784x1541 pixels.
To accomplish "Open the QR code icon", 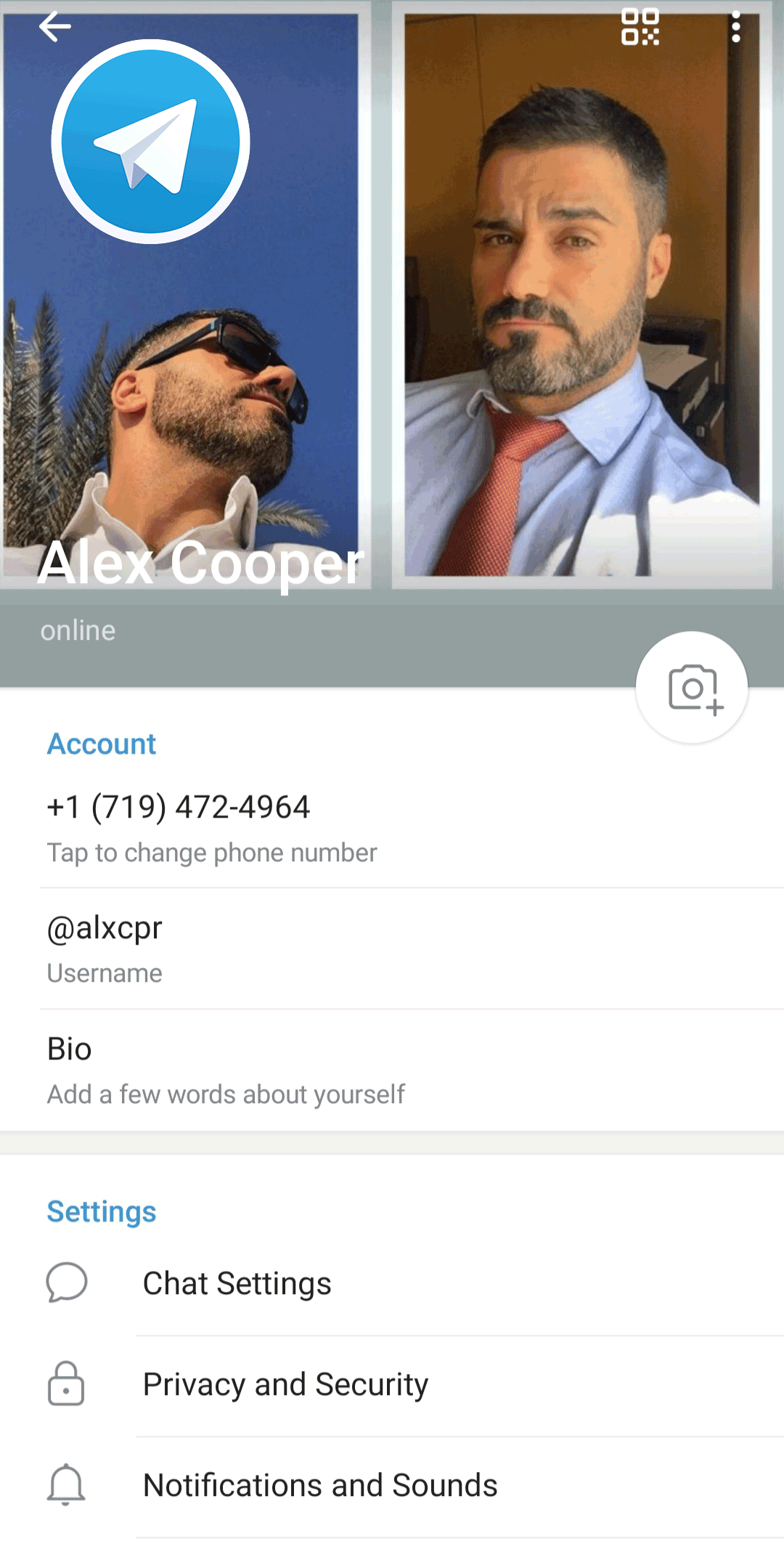I will click(x=640, y=28).
